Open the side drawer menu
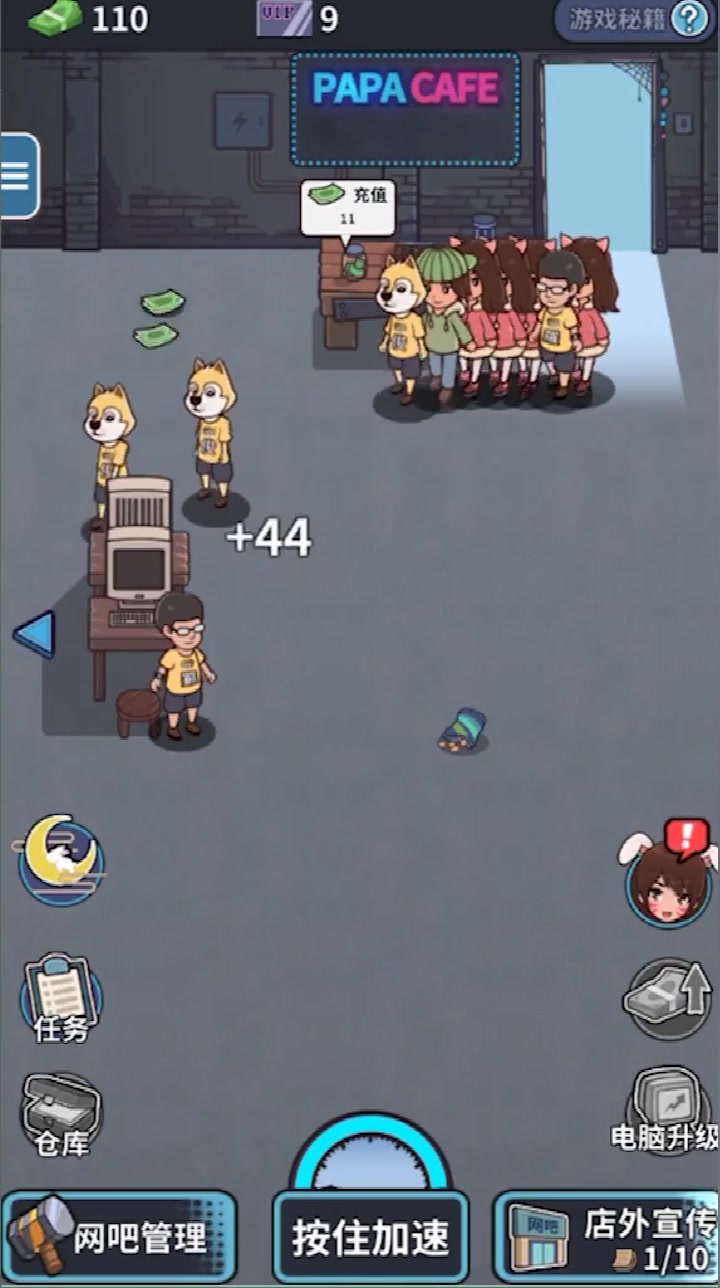The height and width of the screenshot is (1288, 720). tap(17, 175)
